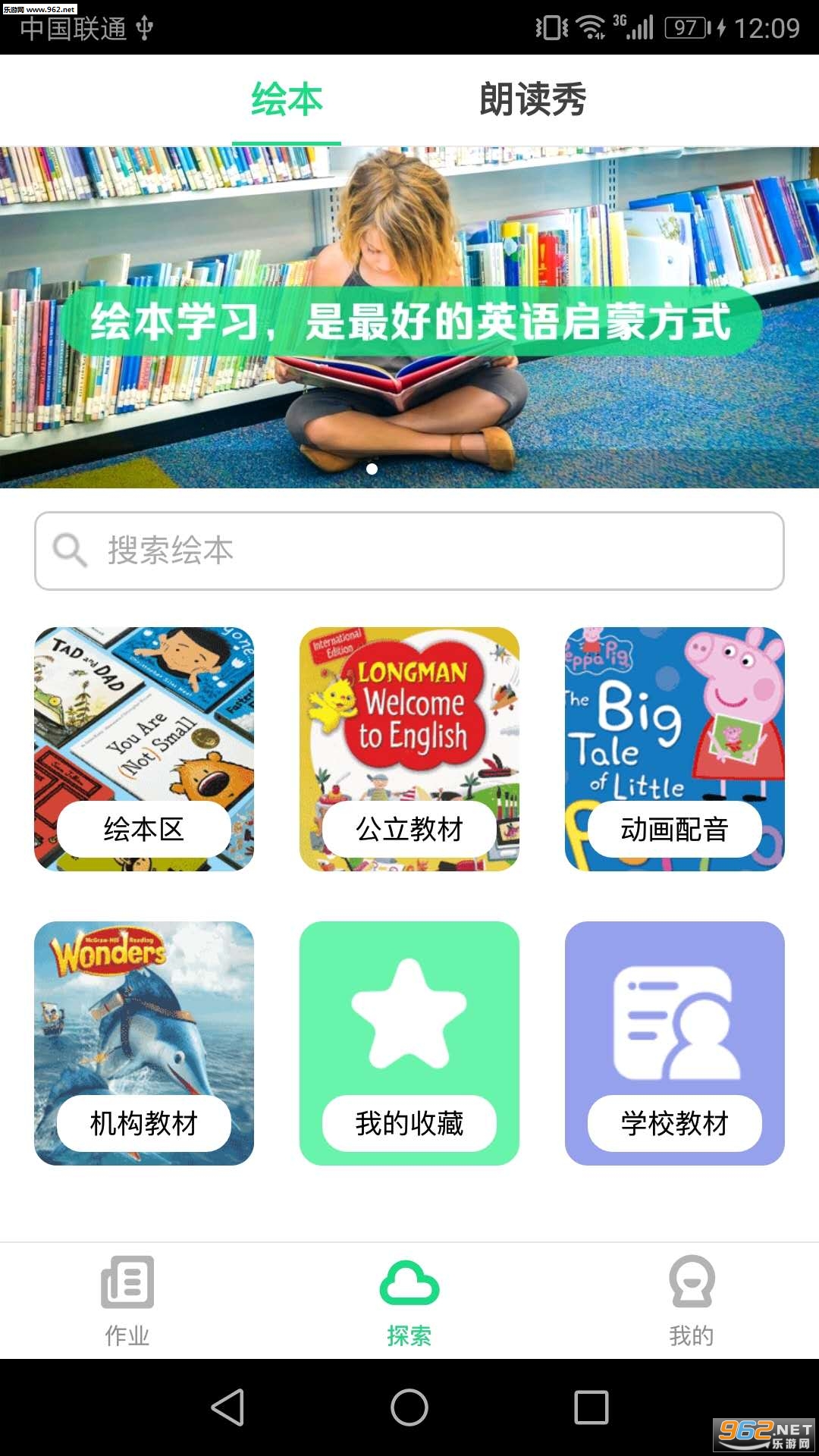Screen dimensions: 819x1456
Task: Tap the system back button
Action: (x=227, y=1407)
